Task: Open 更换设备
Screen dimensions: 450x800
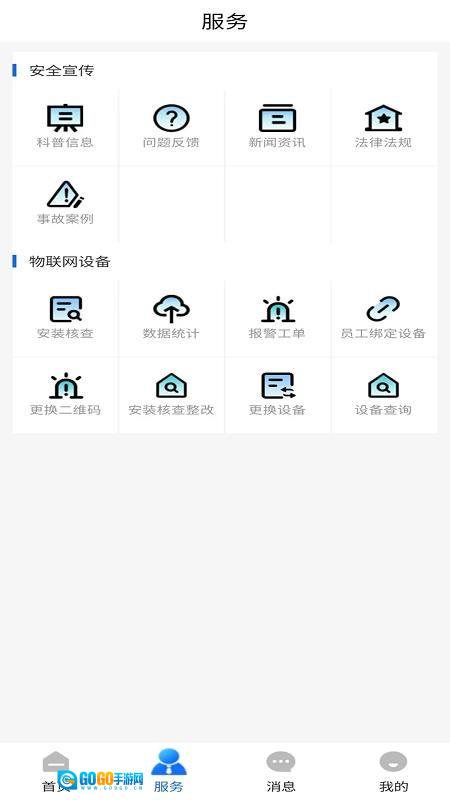Action: (x=277, y=394)
